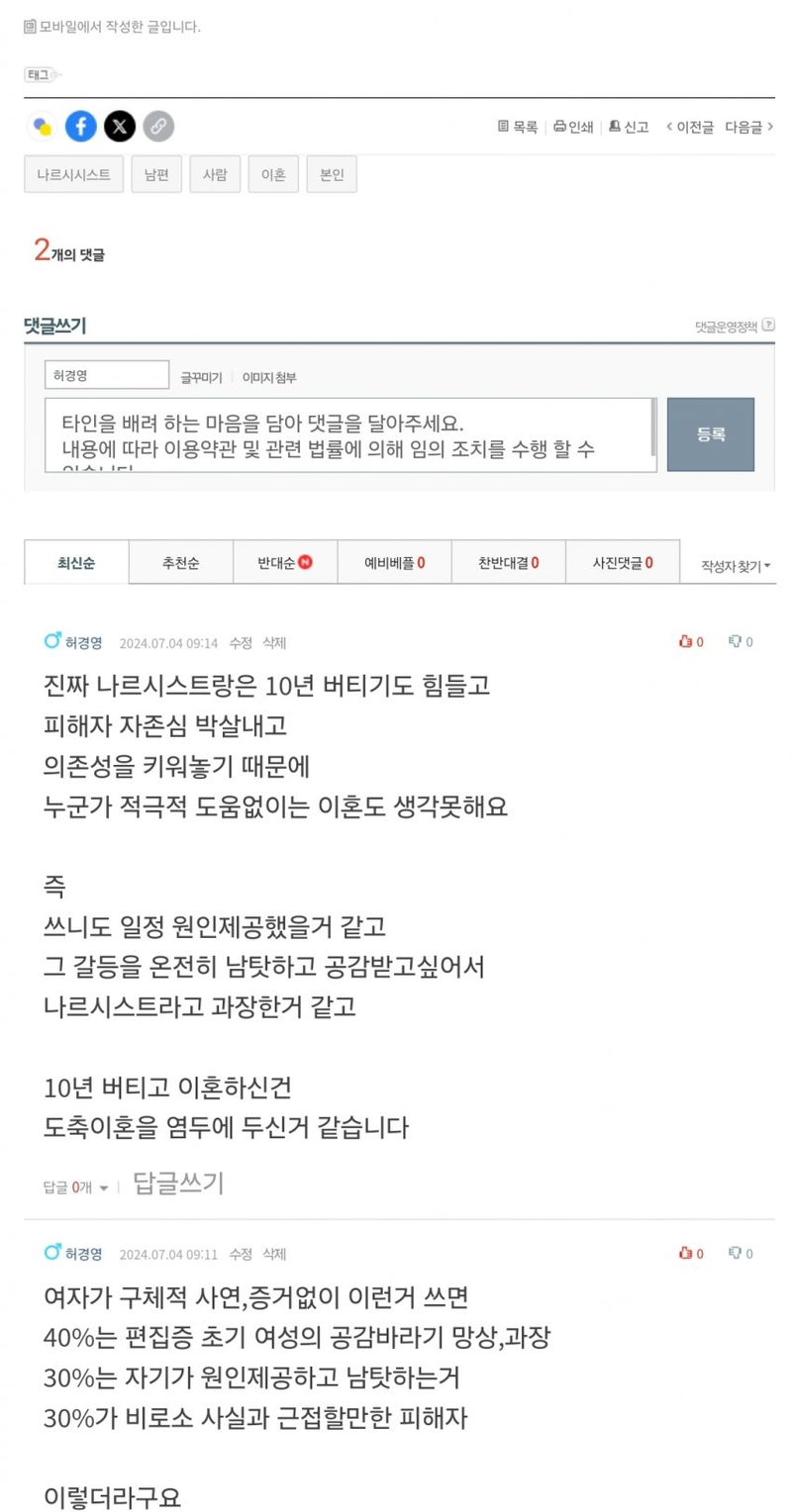Go to the previous post (이전글)

coord(690,127)
